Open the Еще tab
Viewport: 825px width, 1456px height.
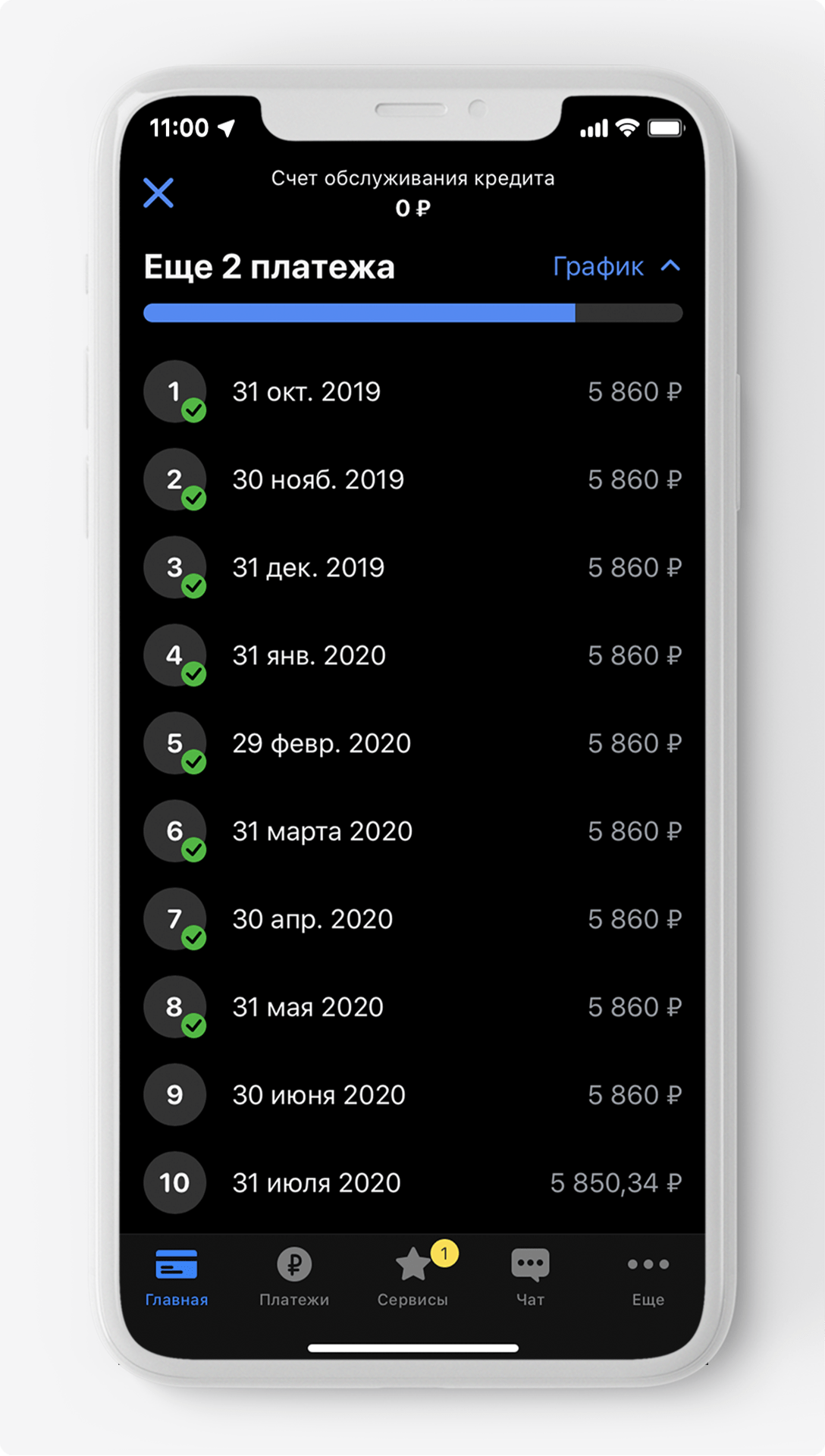[648, 1277]
